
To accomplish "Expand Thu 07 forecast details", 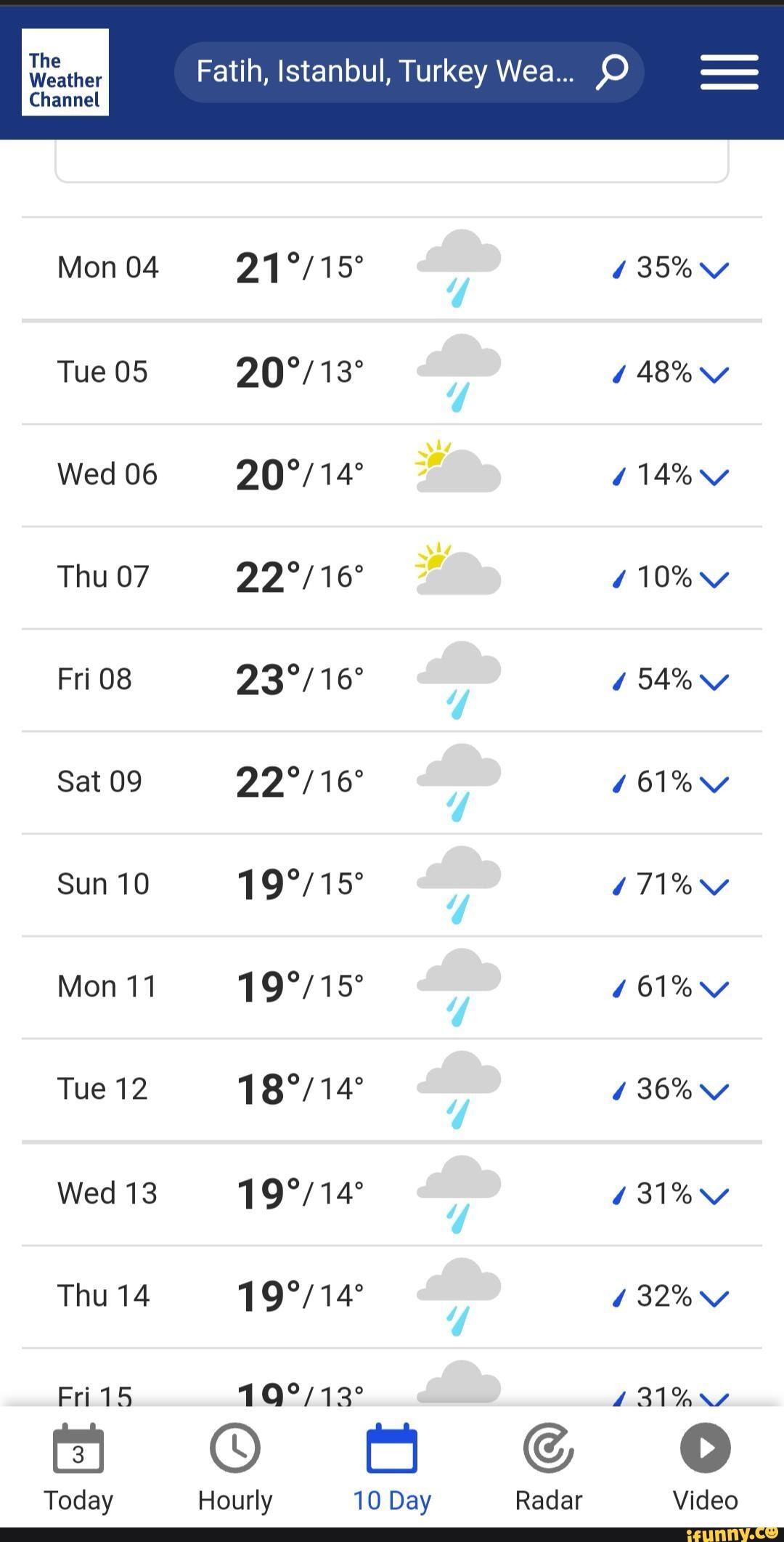I will pyautogui.click(x=714, y=578).
